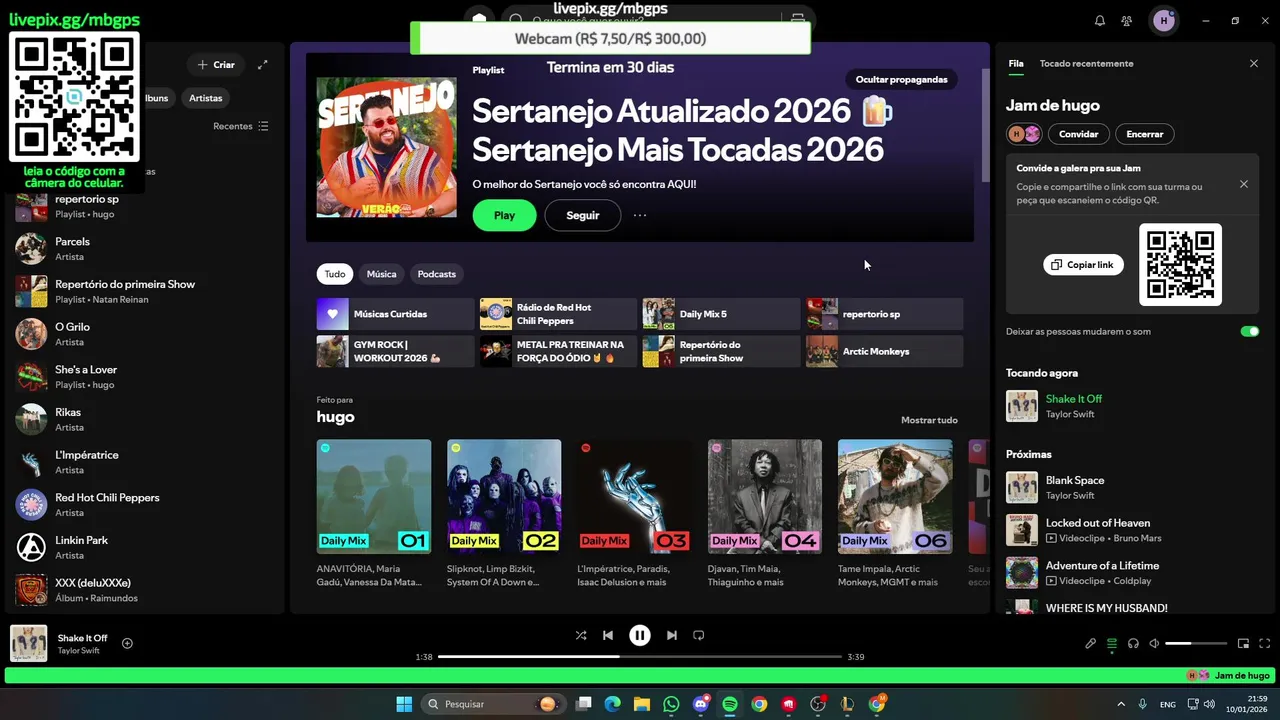
Task: Enable shuffle playback
Action: pos(581,635)
